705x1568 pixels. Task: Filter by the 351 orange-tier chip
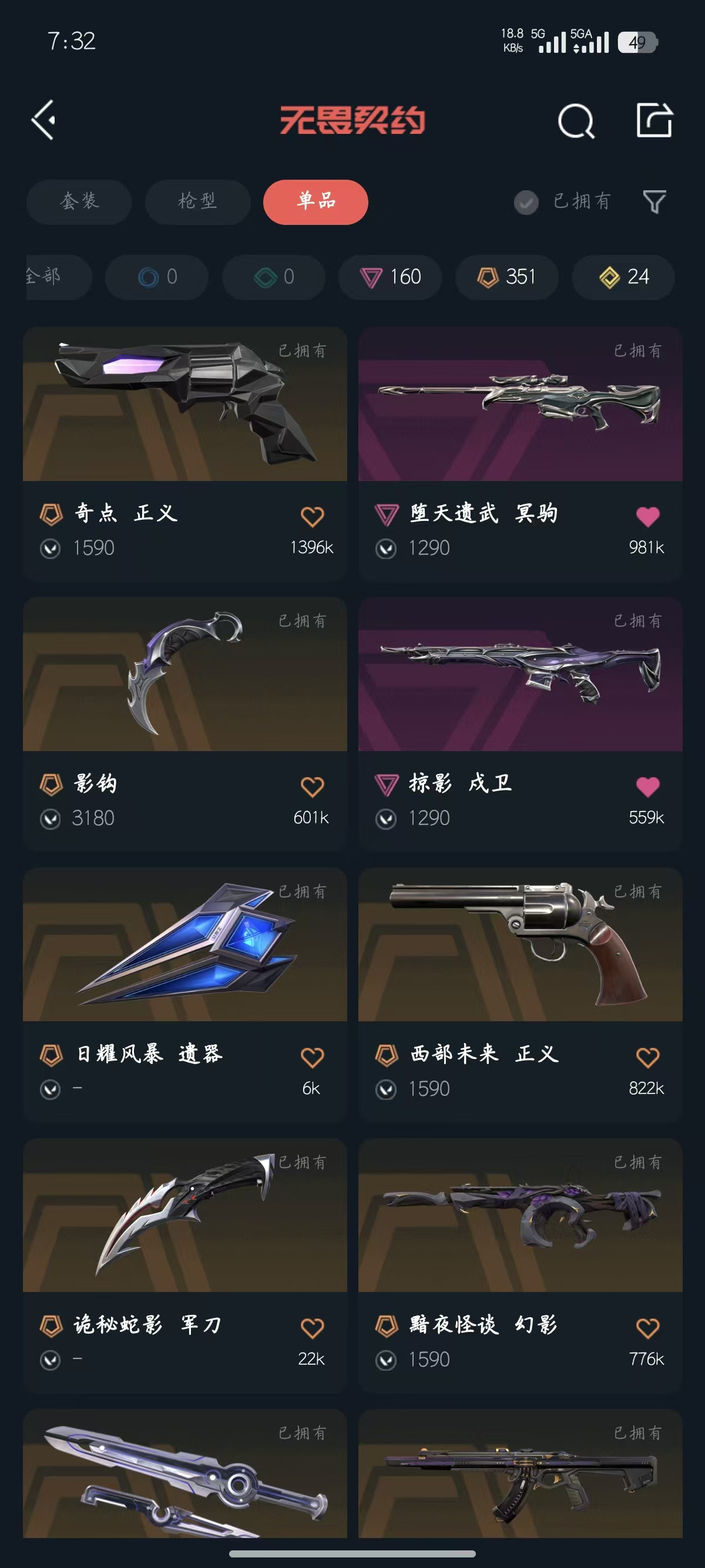506,277
